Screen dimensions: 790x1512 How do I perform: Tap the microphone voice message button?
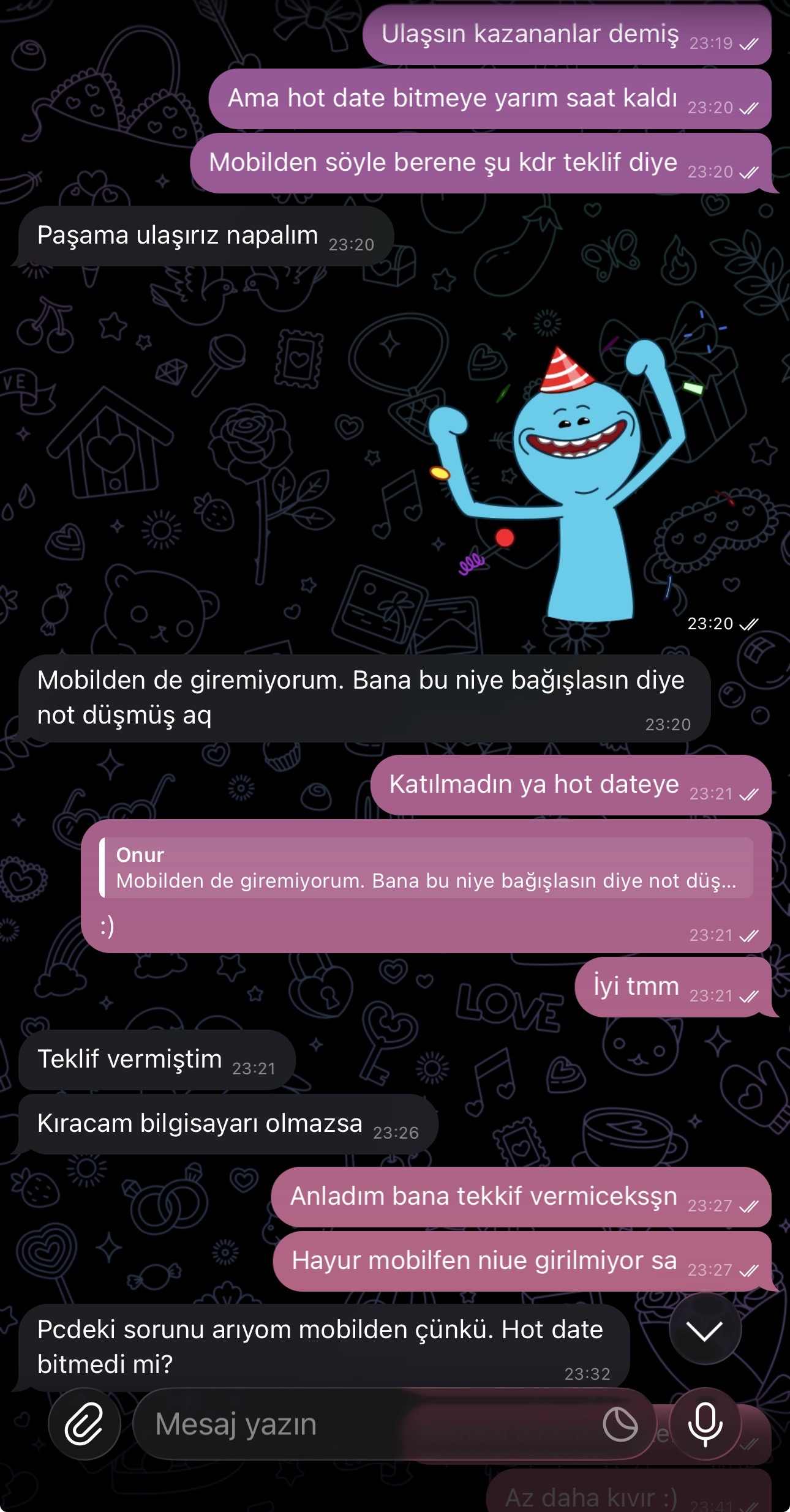click(705, 1423)
